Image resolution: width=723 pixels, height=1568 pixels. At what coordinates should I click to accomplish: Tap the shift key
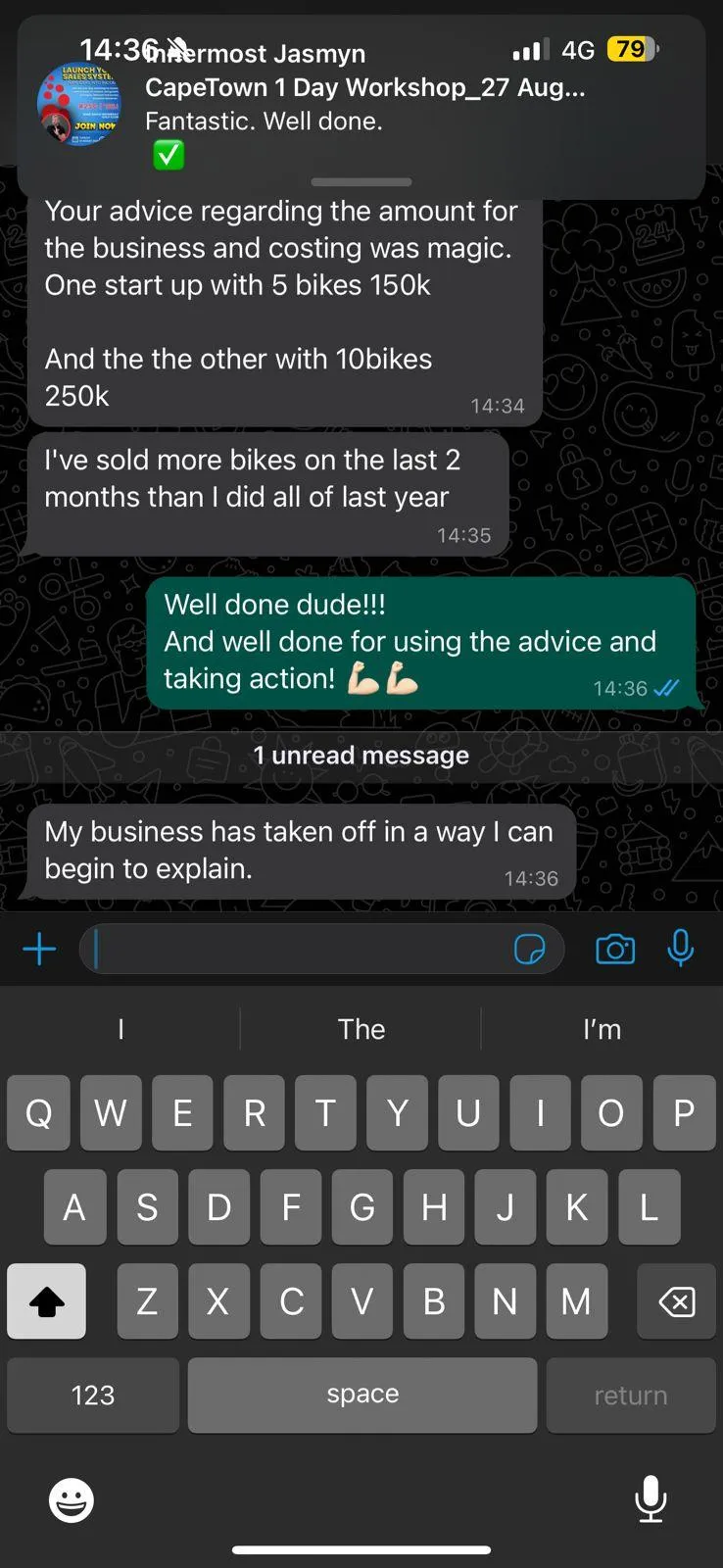click(46, 1301)
